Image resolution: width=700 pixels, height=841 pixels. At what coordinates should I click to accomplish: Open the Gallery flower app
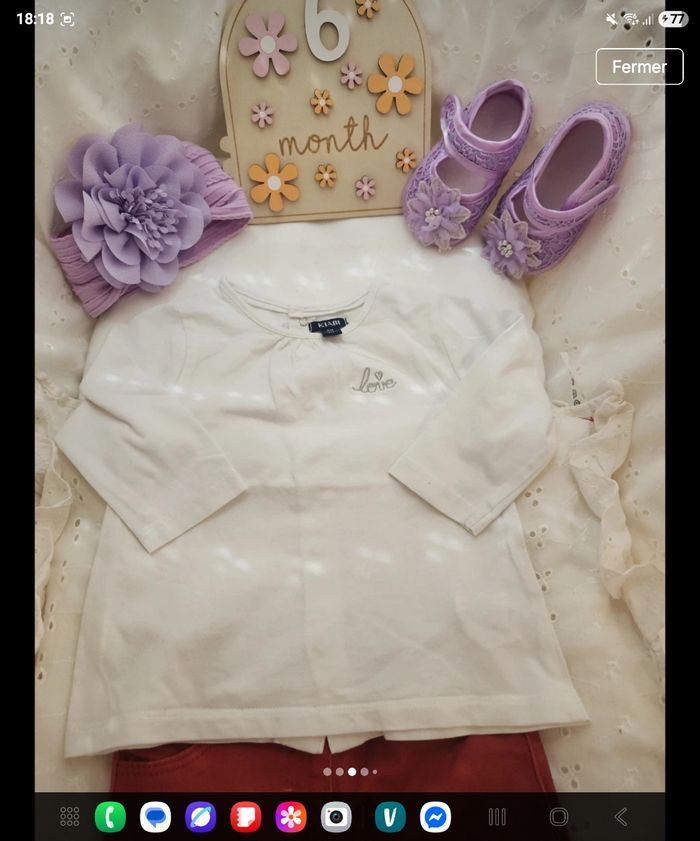click(290, 817)
